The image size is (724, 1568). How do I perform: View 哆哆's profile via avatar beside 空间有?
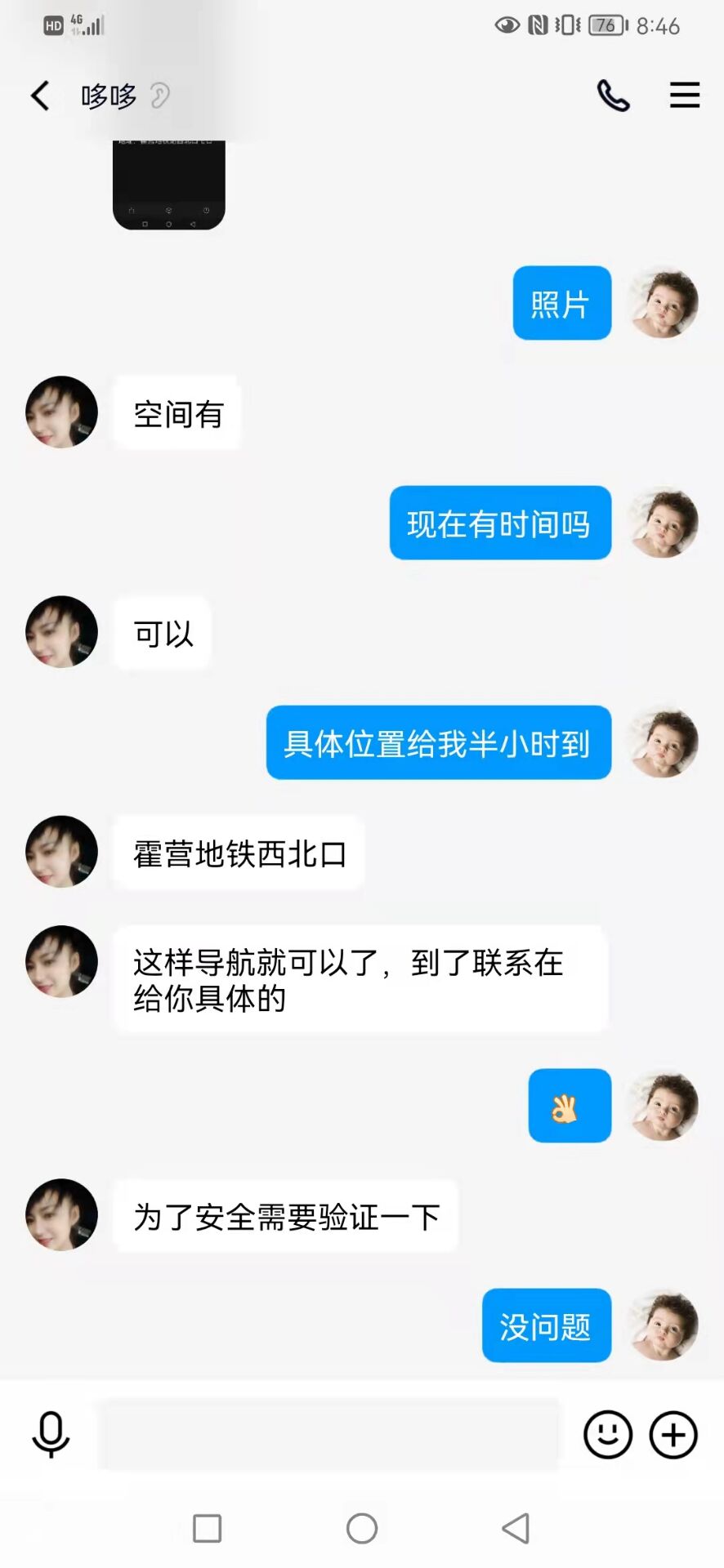click(62, 412)
